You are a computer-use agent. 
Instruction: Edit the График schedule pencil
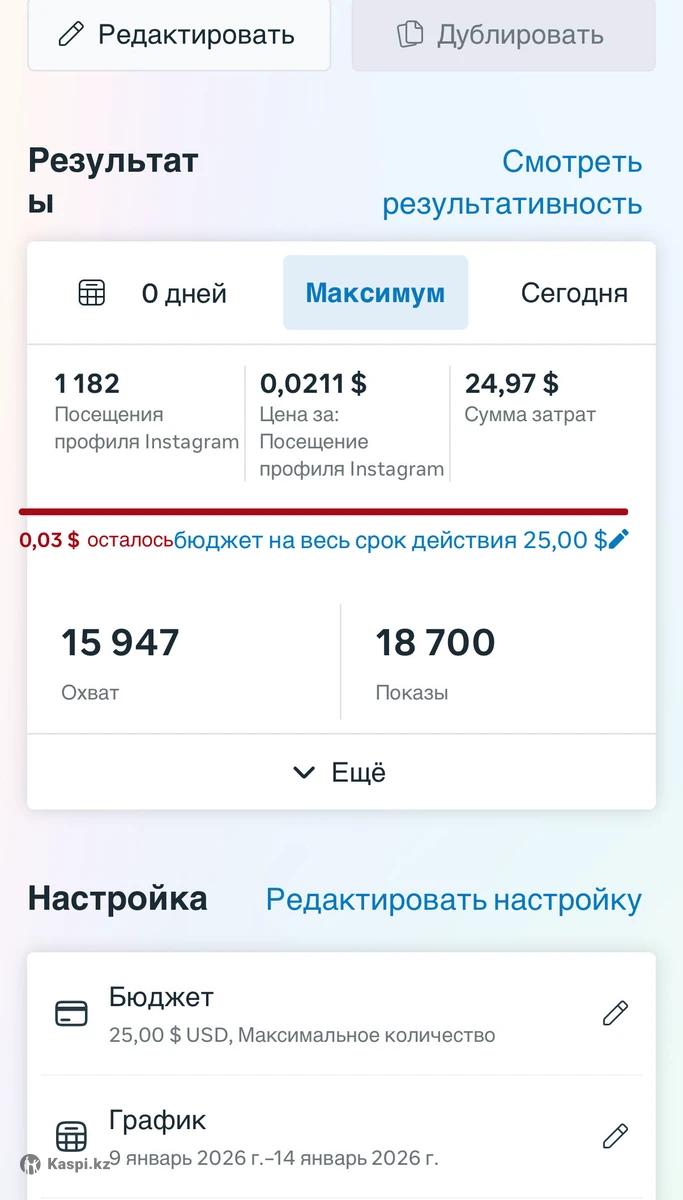[x=615, y=1136]
